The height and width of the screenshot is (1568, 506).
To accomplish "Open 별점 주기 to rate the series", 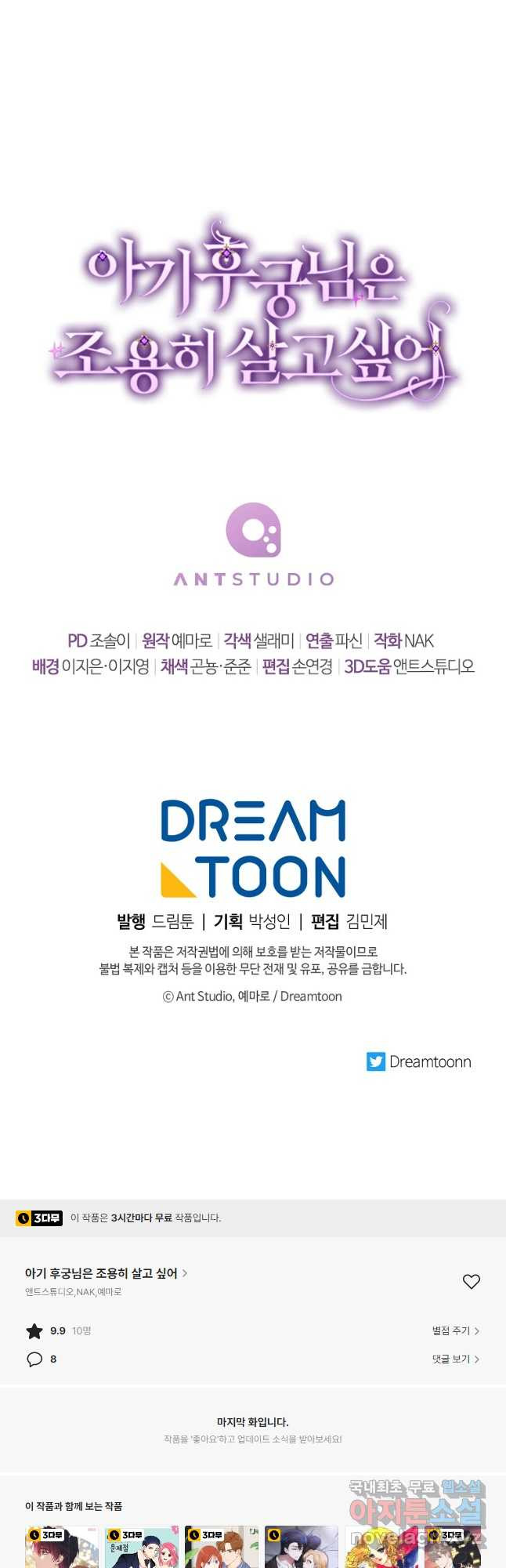I will (x=455, y=1330).
